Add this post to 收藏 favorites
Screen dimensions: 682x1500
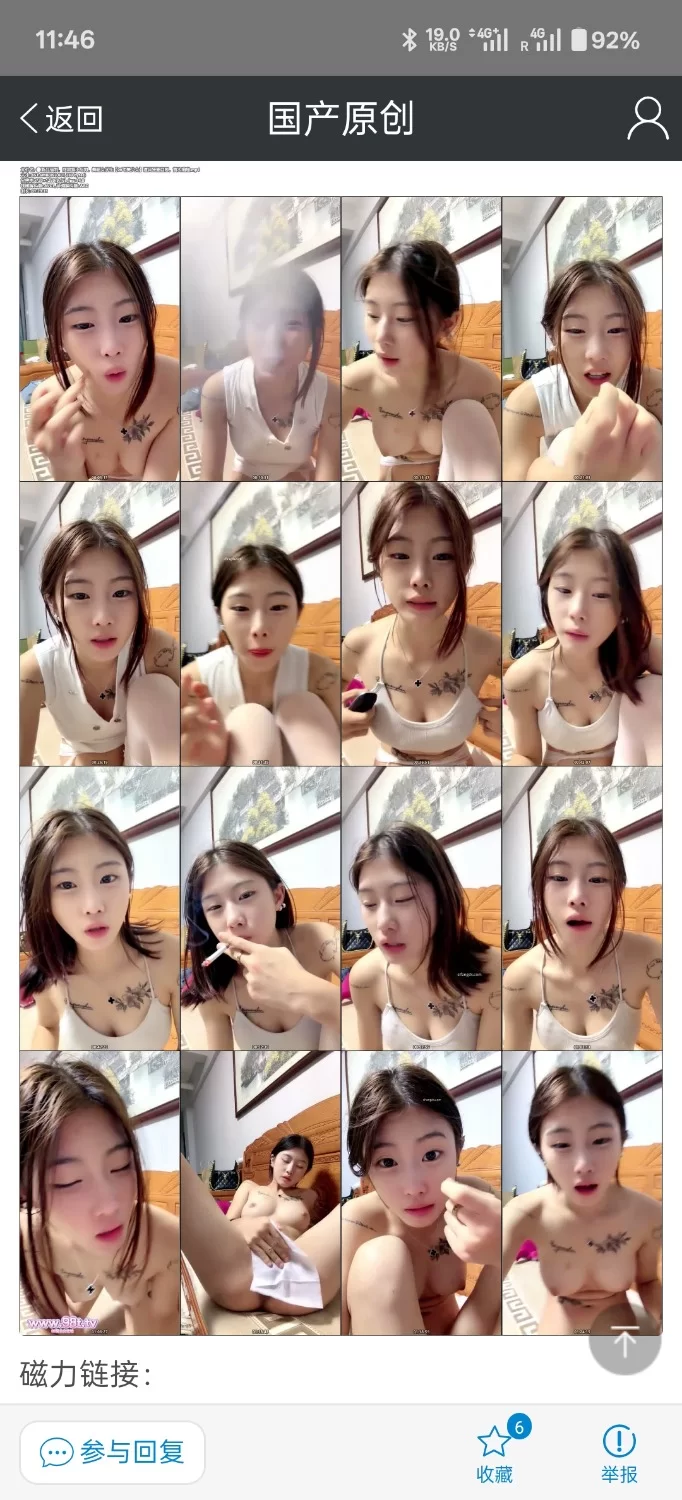pos(494,1452)
